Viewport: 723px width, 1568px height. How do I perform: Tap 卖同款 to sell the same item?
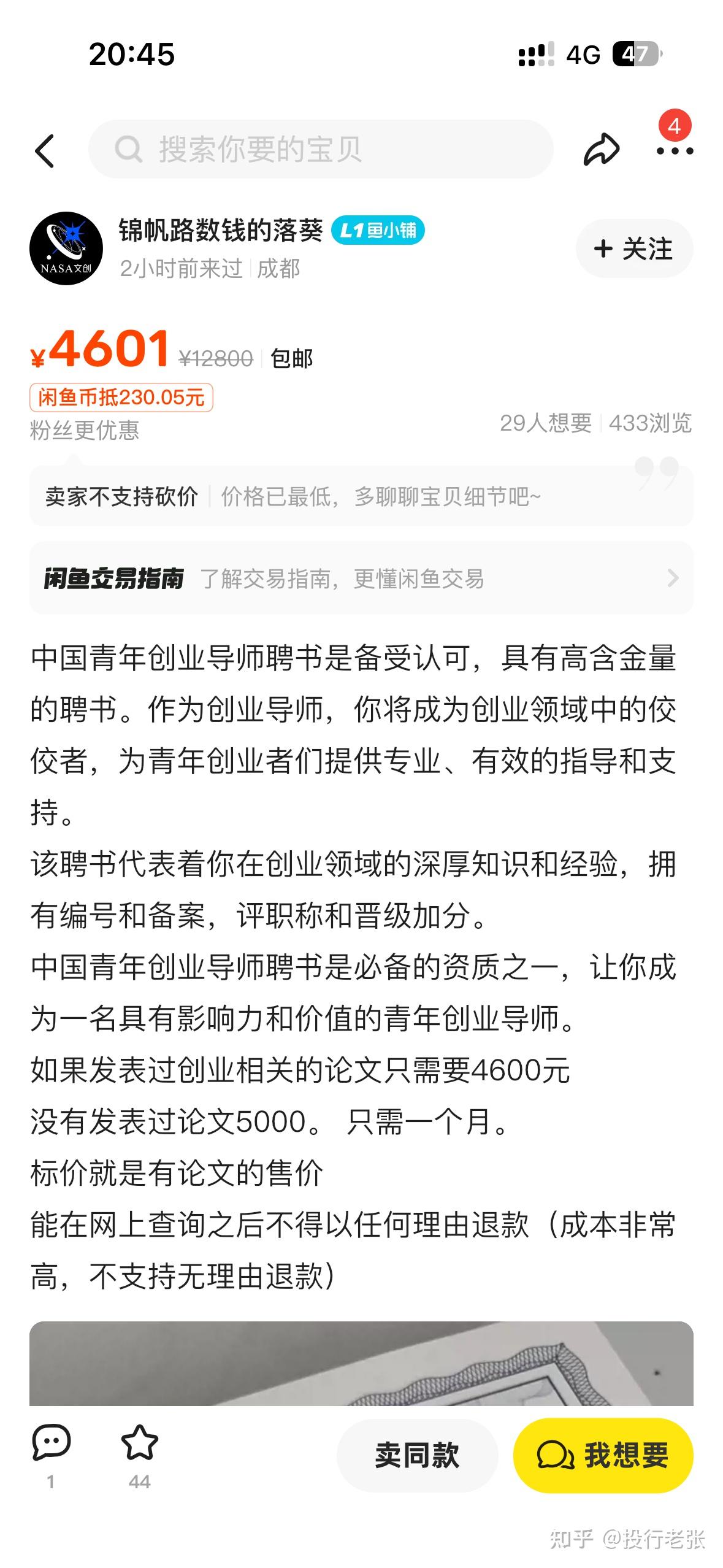(x=417, y=1455)
